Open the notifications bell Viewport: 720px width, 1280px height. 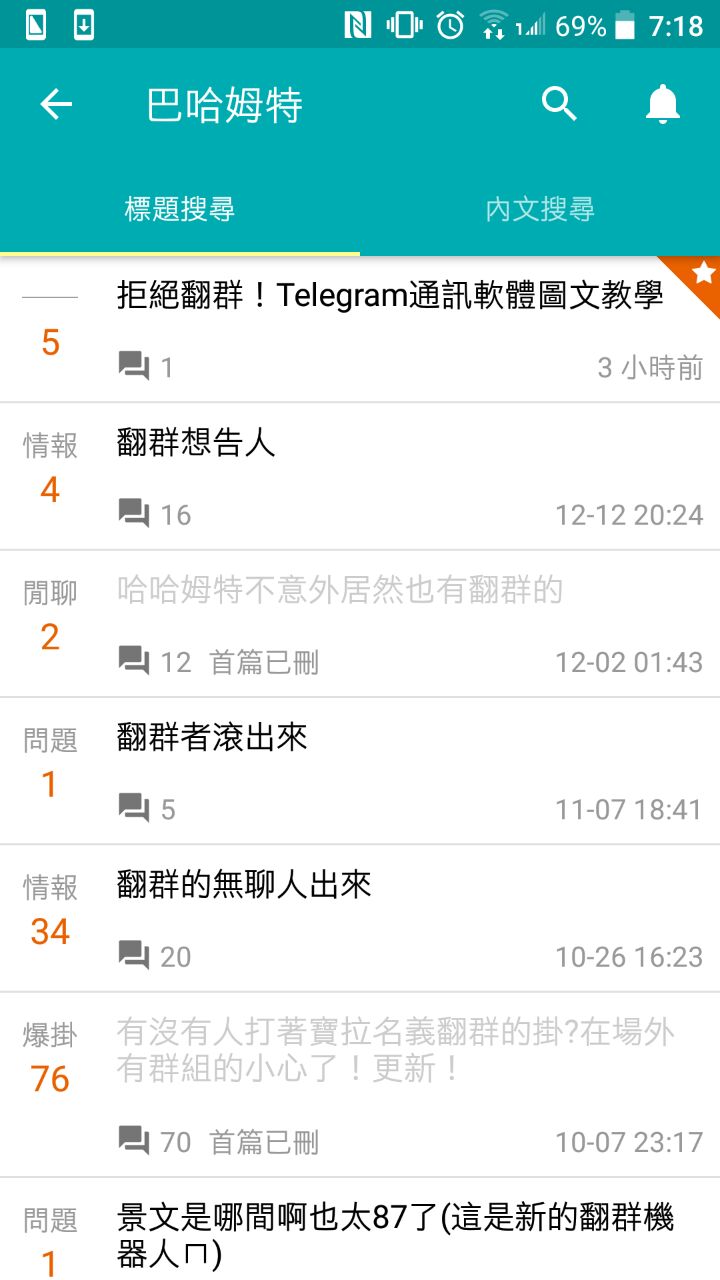[x=662, y=104]
